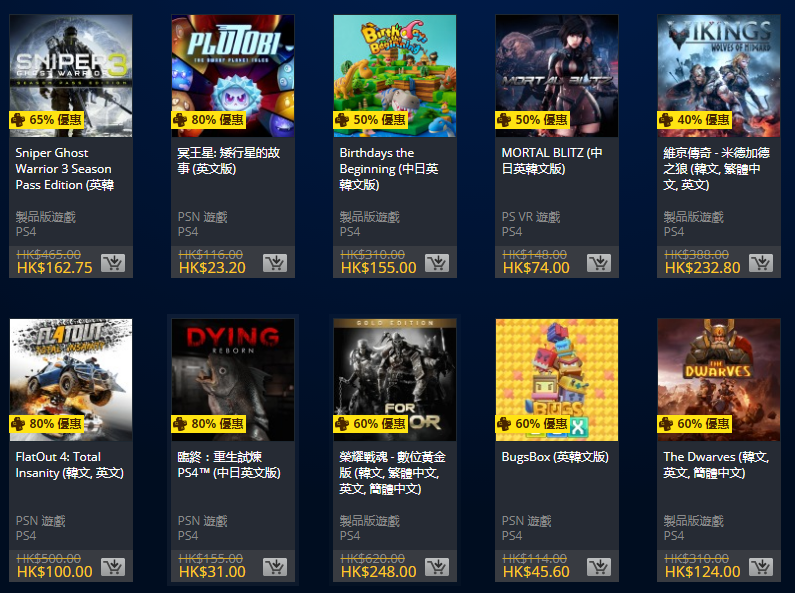795x593 pixels.
Task: View the MORTAL BLITZ PS VR game
Action: [557, 75]
